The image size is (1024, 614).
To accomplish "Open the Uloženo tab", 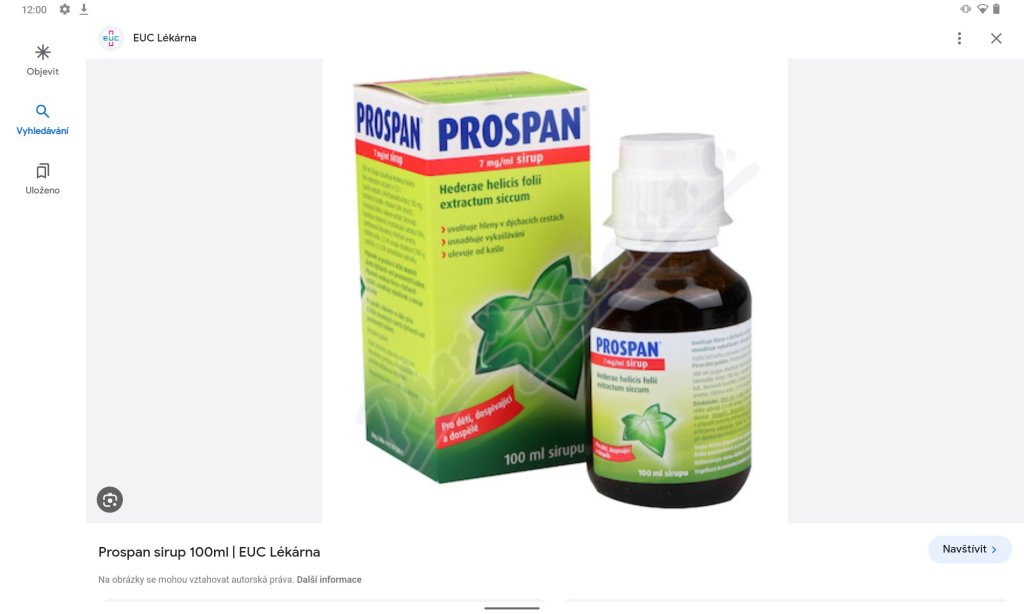I will pyautogui.click(x=42, y=179).
